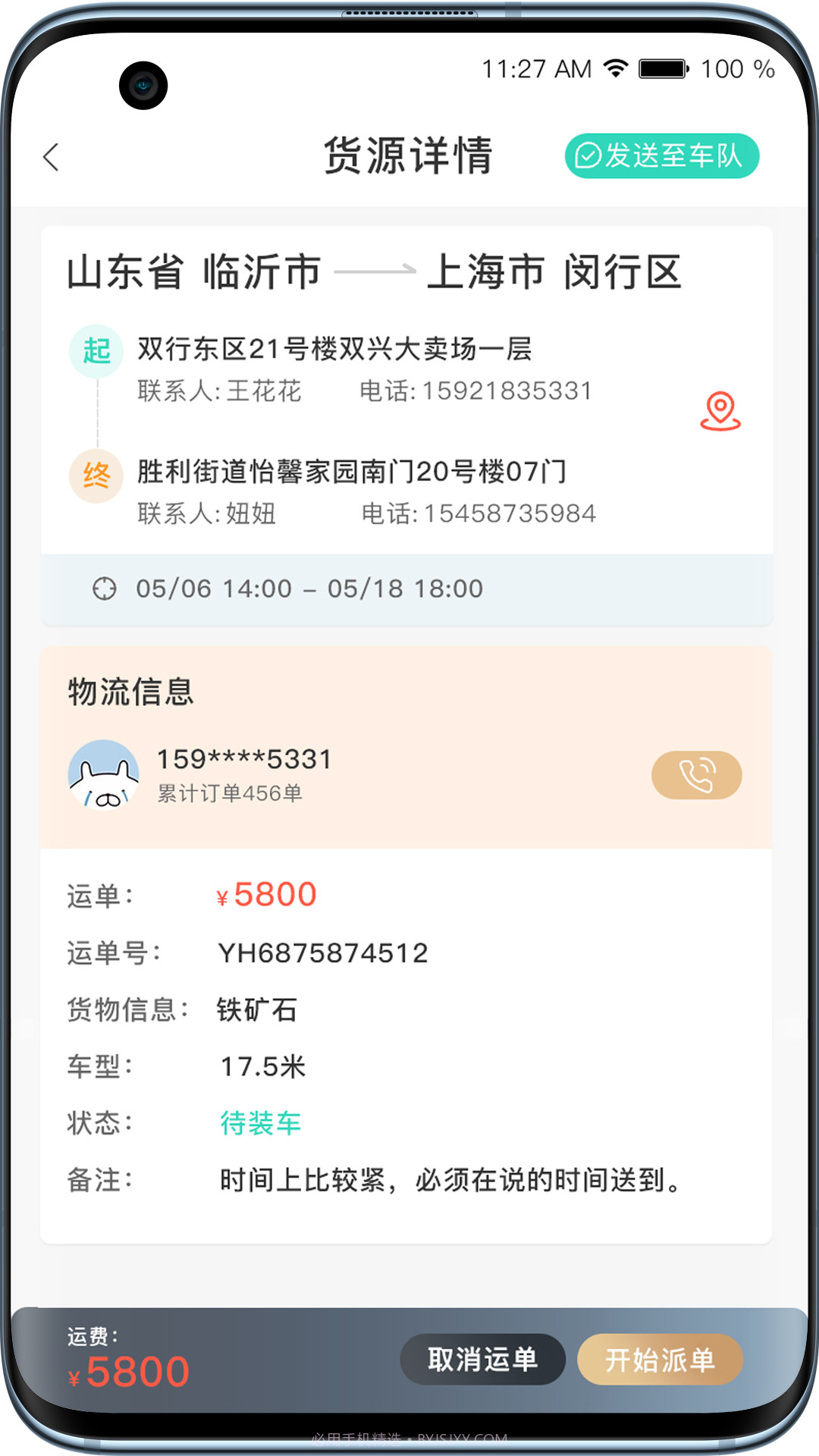Select the 物流信息 section header
The width and height of the screenshot is (819, 1456).
[130, 691]
